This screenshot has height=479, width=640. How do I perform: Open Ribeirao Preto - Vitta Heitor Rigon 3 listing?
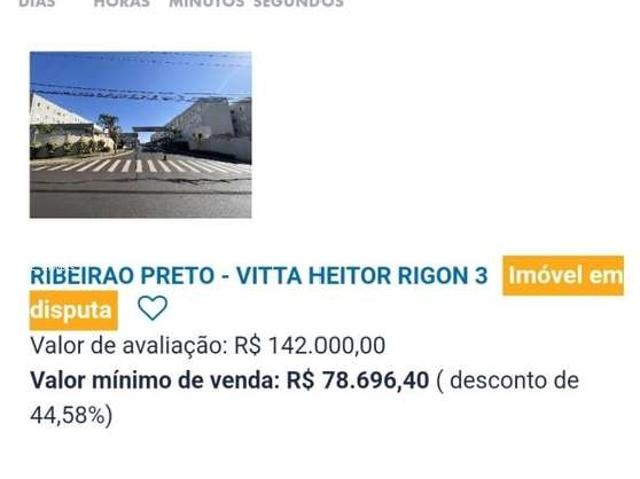pos(260,276)
